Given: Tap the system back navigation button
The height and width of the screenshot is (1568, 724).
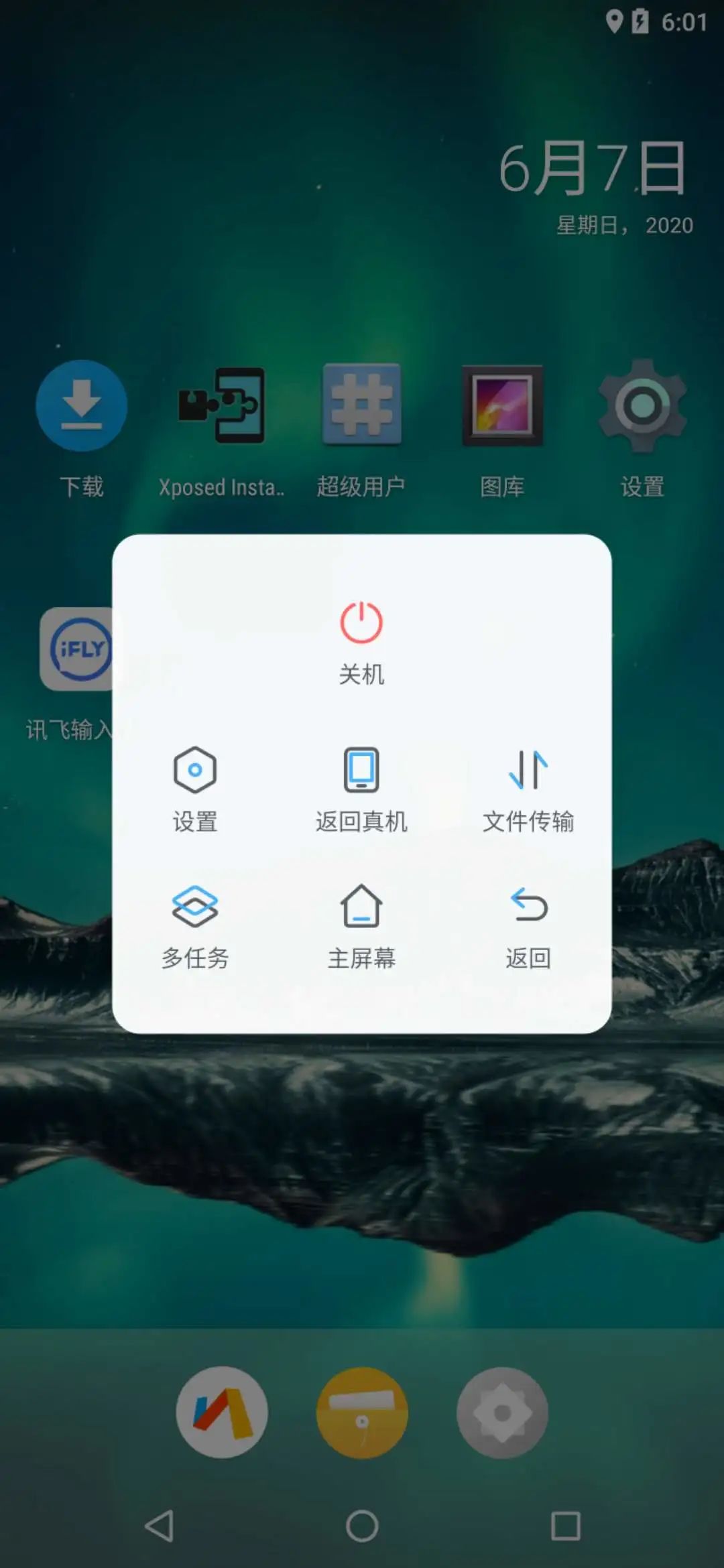Looking at the screenshot, I should 160,1526.
